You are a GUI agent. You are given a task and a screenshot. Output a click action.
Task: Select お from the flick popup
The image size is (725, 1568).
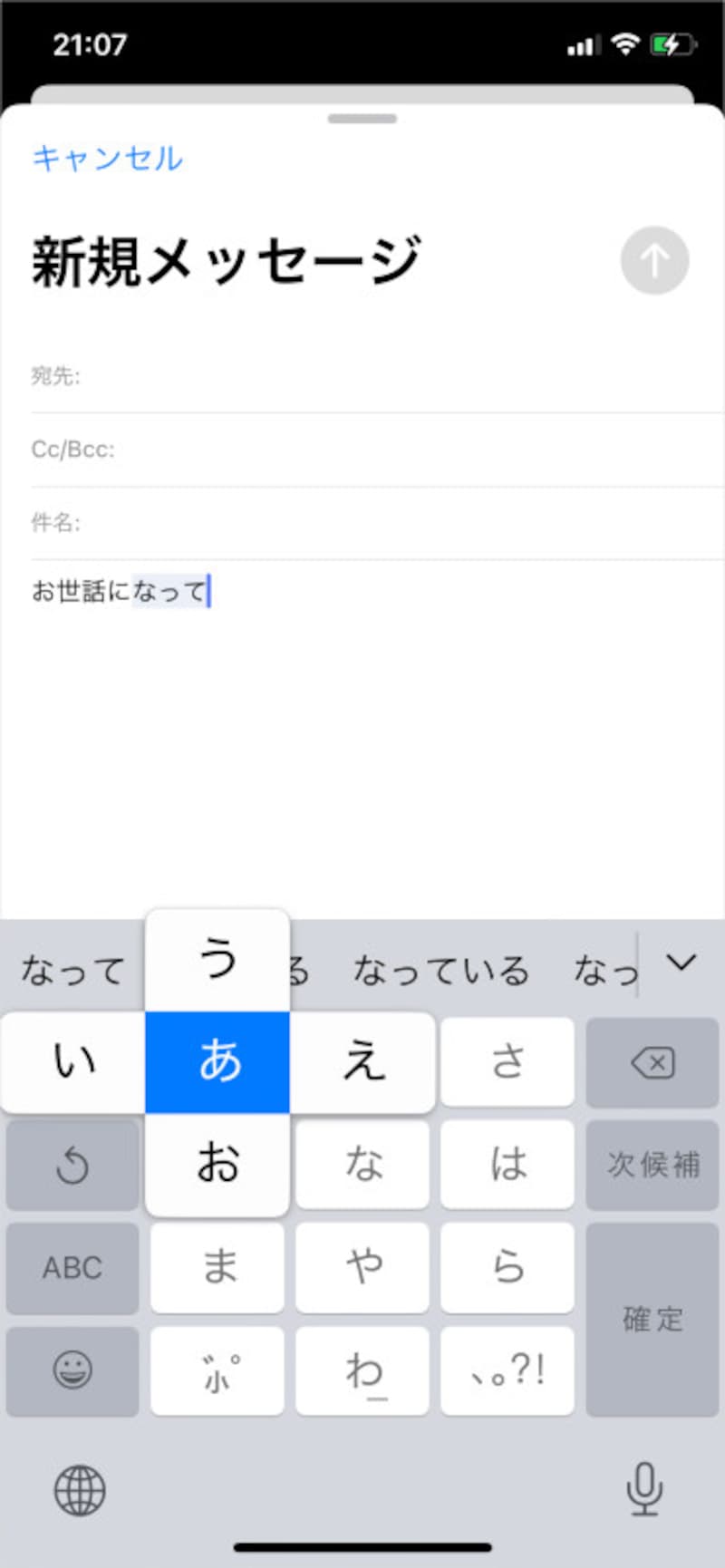click(x=217, y=1166)
